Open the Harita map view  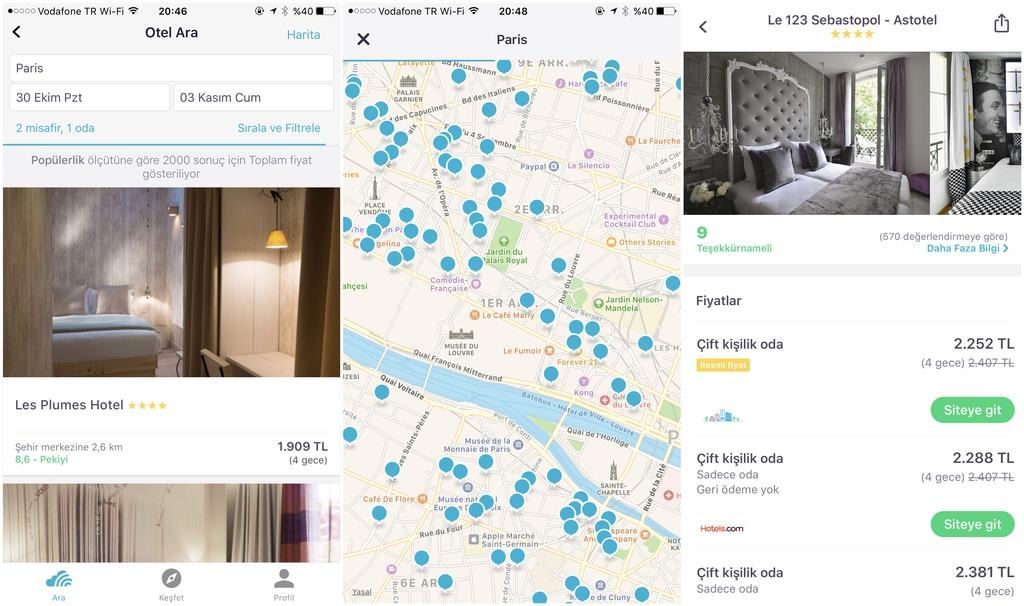(x=303, y=34)
